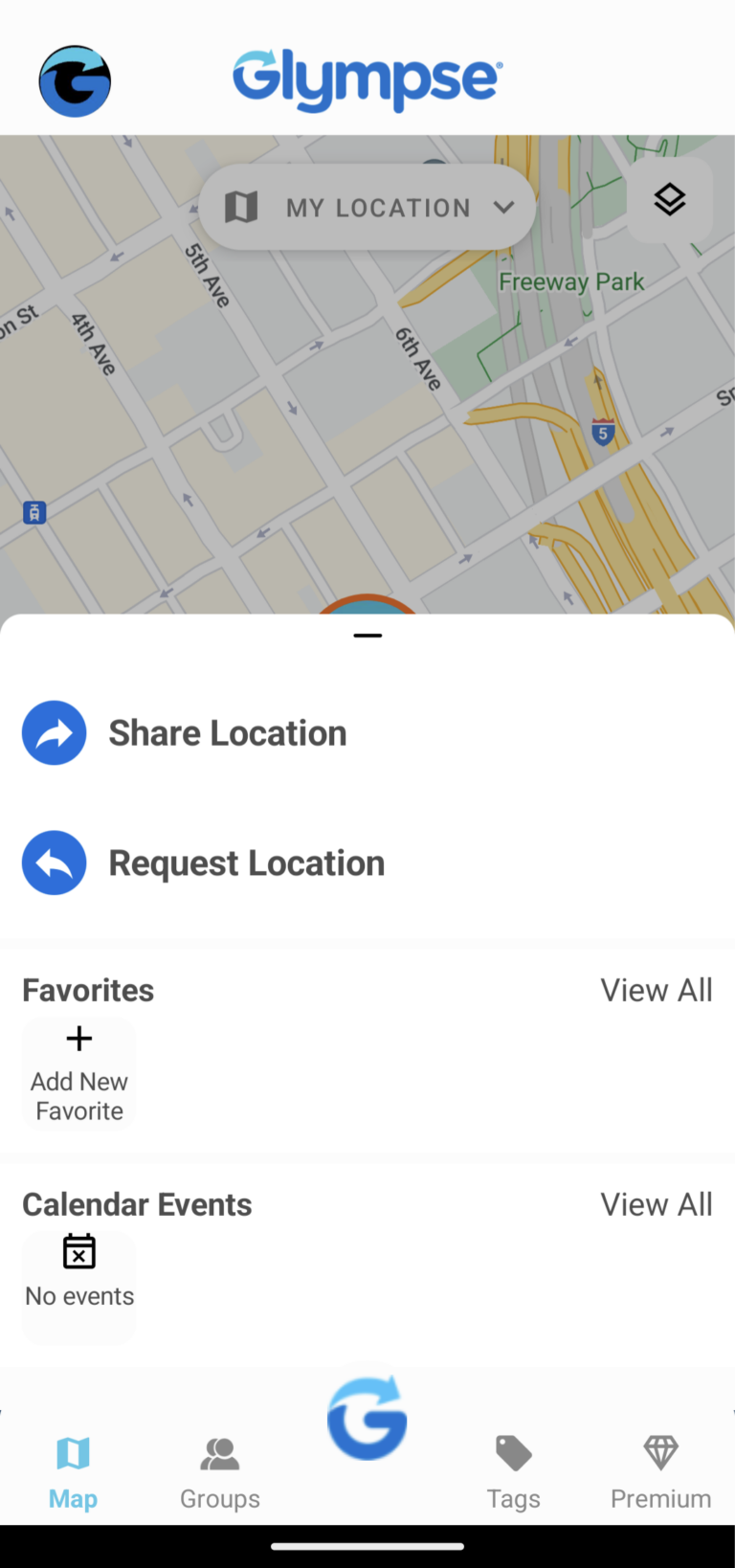
Task: Open the map layers switcher icon
Action: coord(669,199)
